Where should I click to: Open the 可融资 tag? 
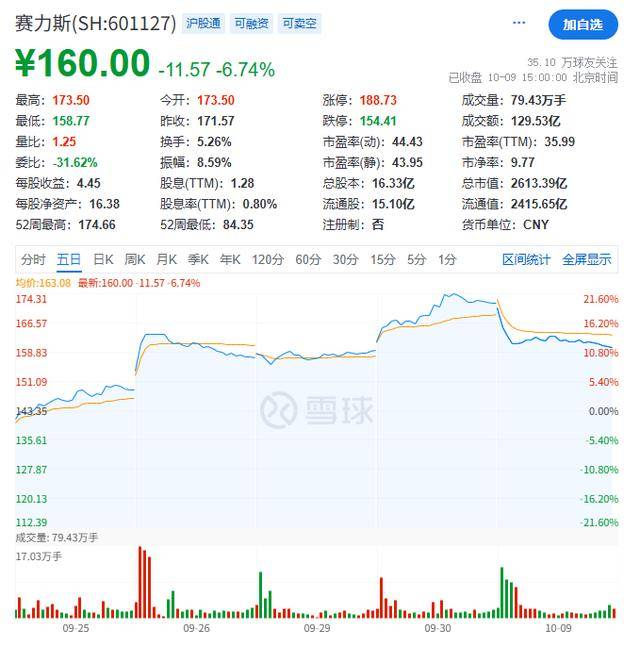coord(251,23)
